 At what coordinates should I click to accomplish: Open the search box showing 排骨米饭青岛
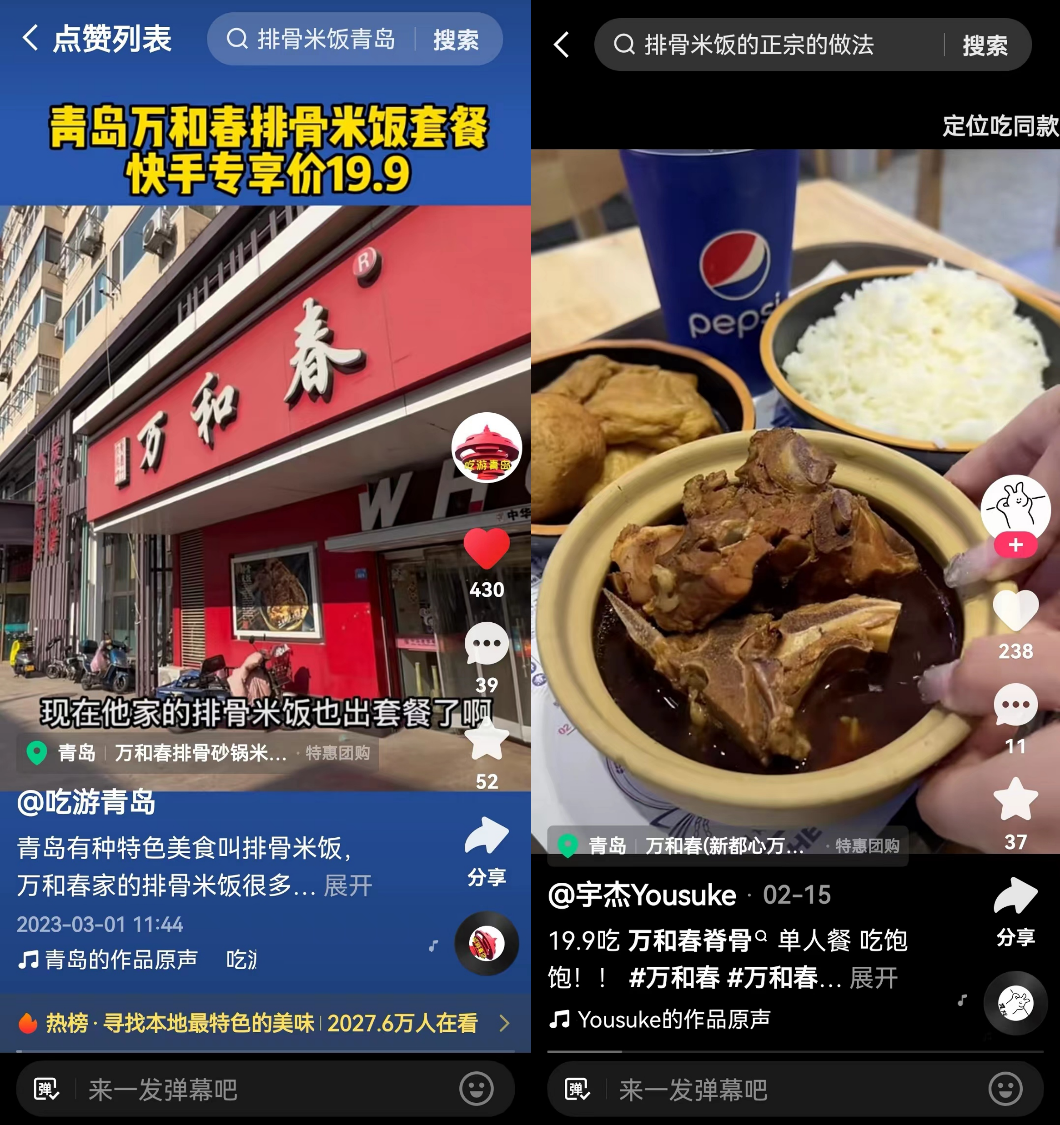click(x=320, y=40)
